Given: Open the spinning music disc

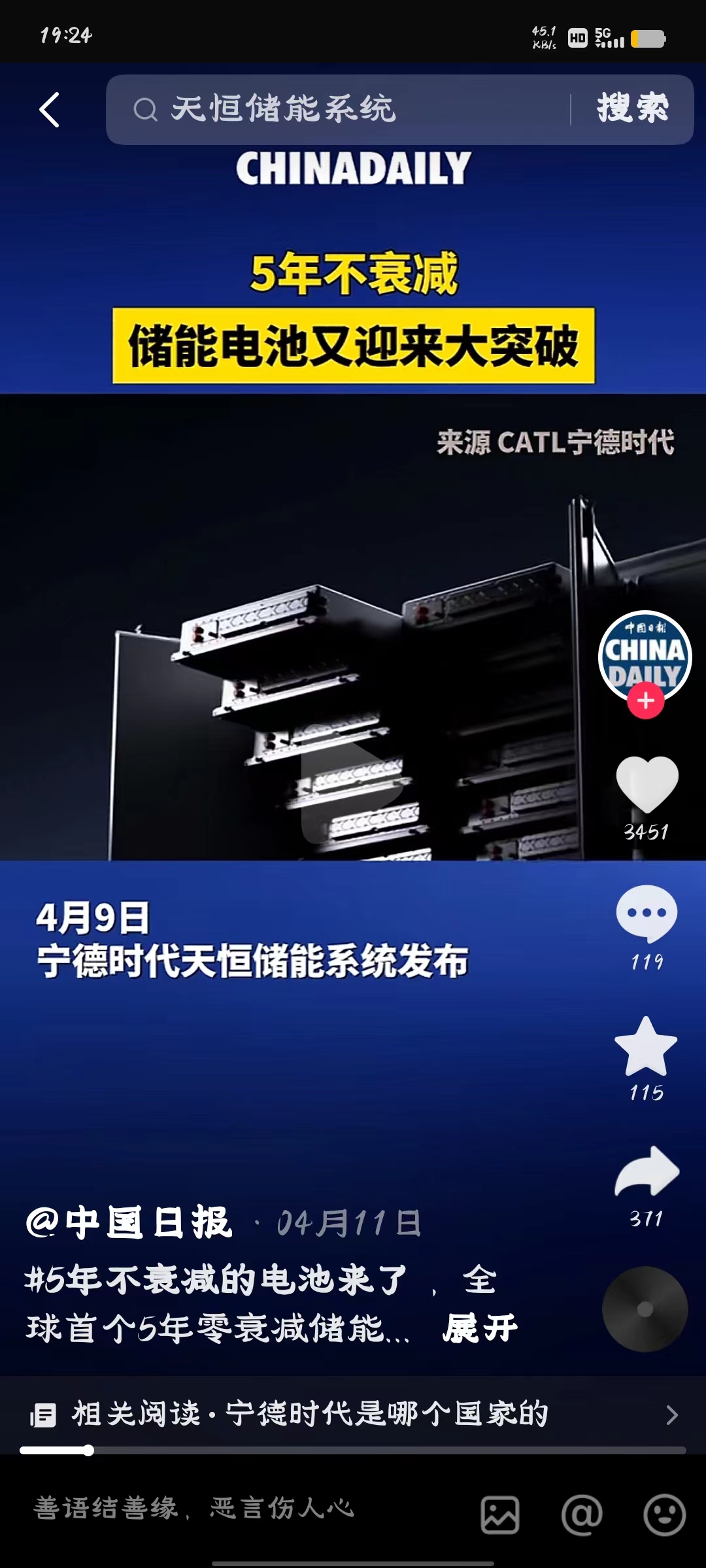Looking at the screenshot, I should (645, 1309).
